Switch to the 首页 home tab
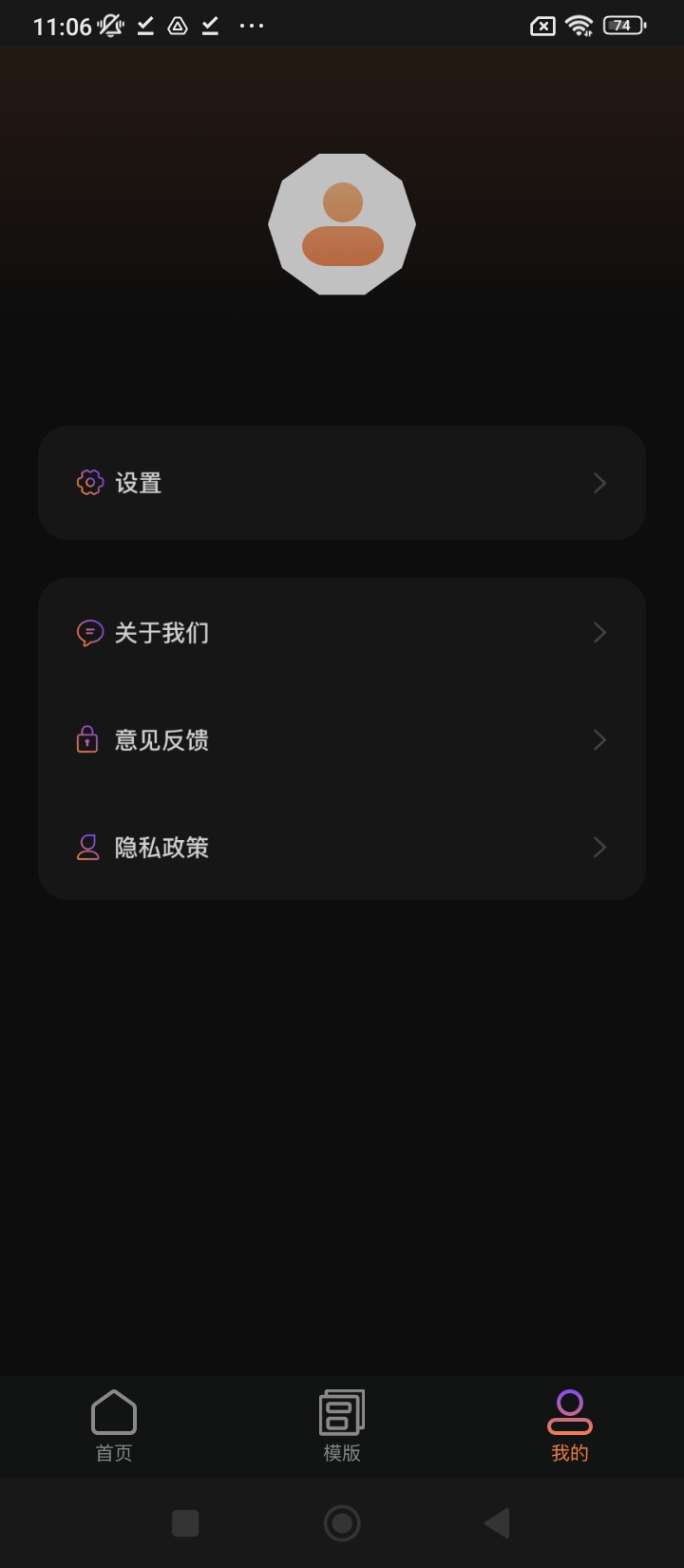 tap(114, 1425)
